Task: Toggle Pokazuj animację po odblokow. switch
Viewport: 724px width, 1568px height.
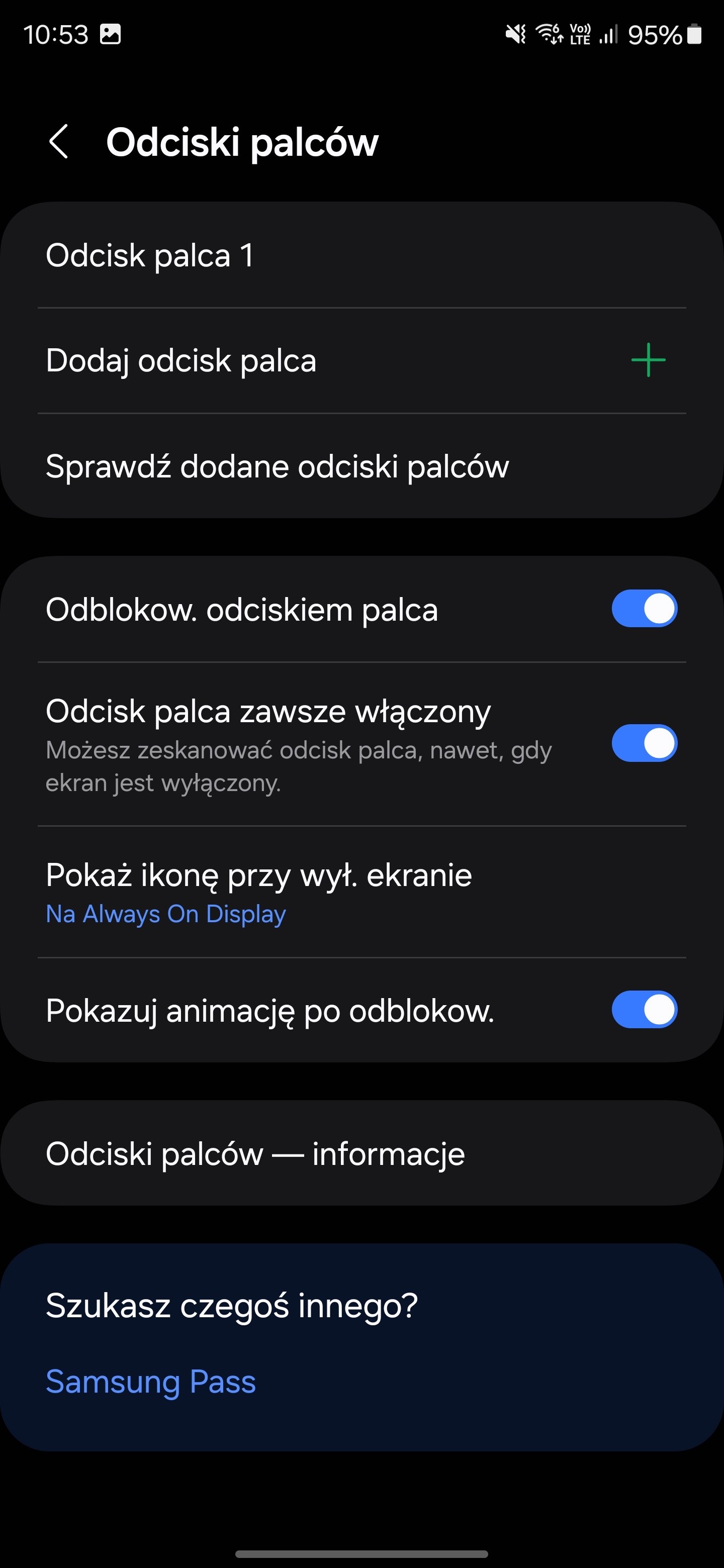Action: (x=644, y=1010)
